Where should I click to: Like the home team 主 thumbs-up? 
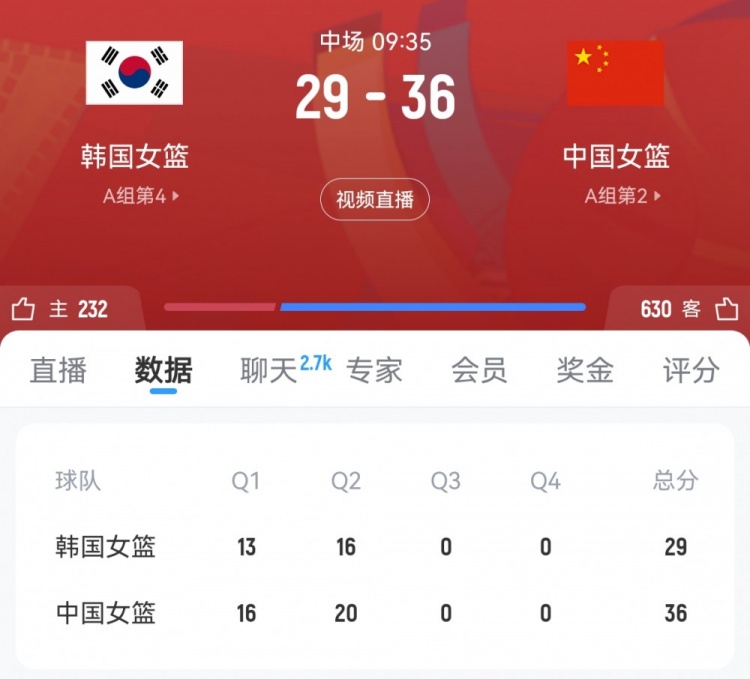coord(24,309)
